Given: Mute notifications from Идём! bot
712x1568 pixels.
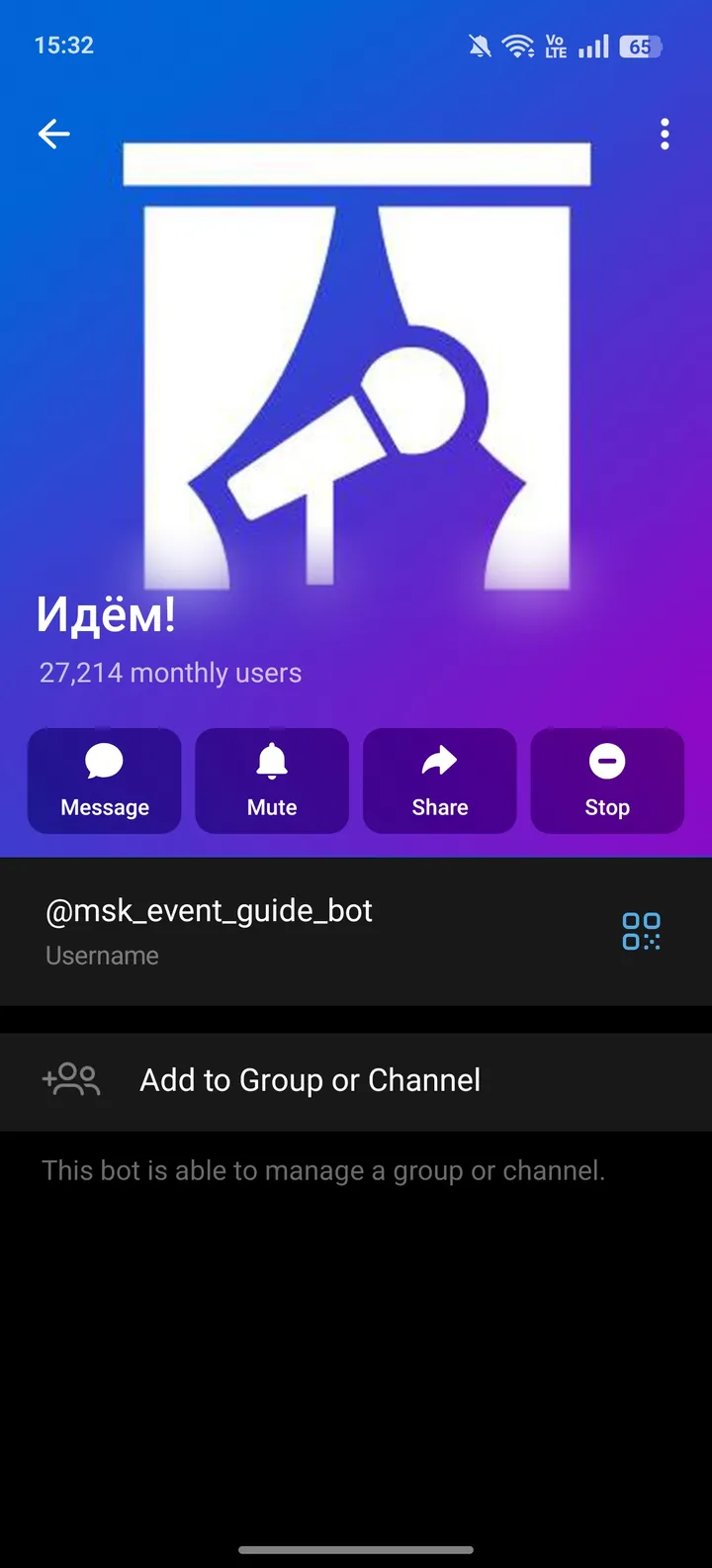Looking at the screenshot, I should [272, 781].
